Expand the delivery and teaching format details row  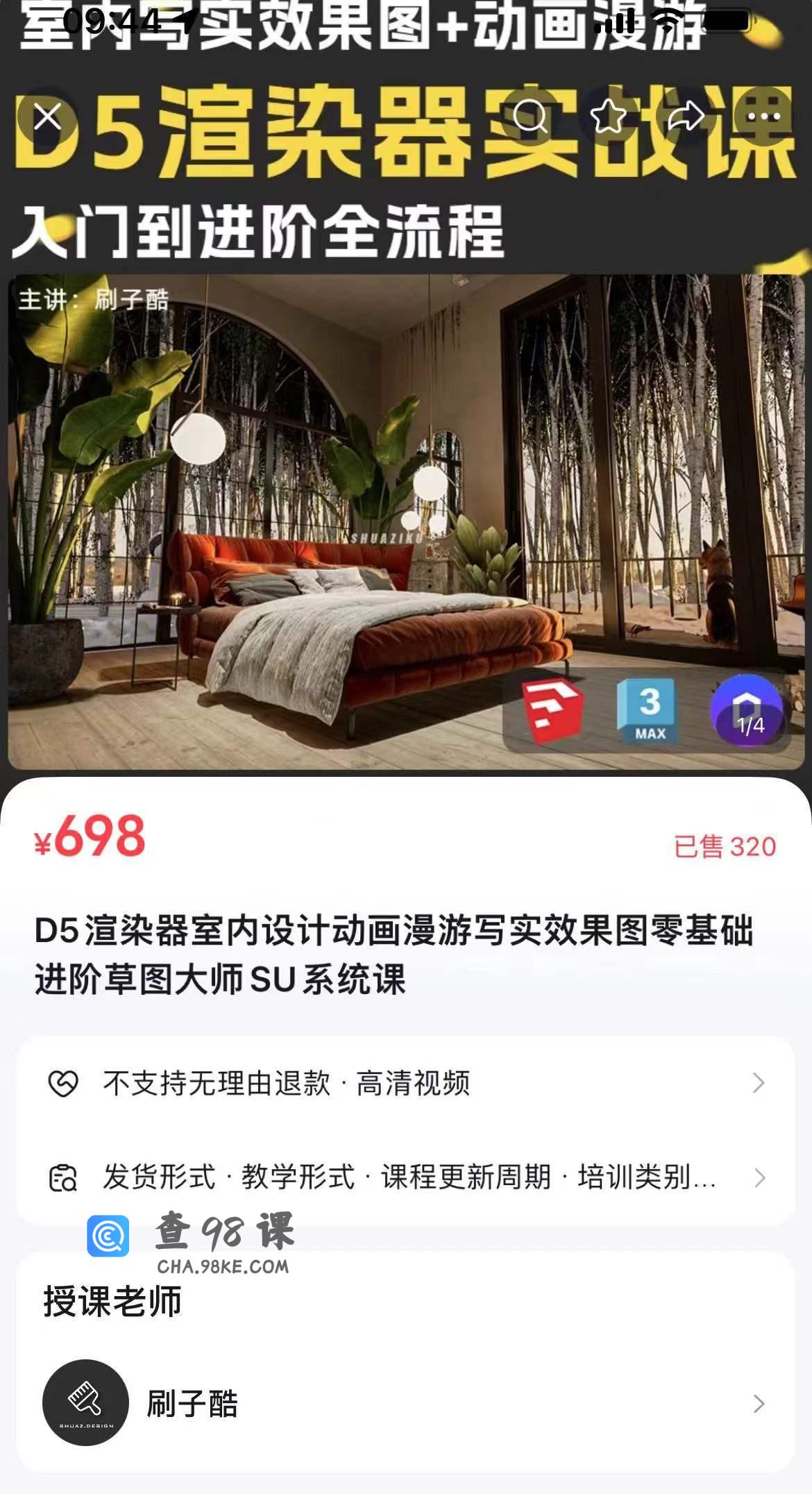406,1177
